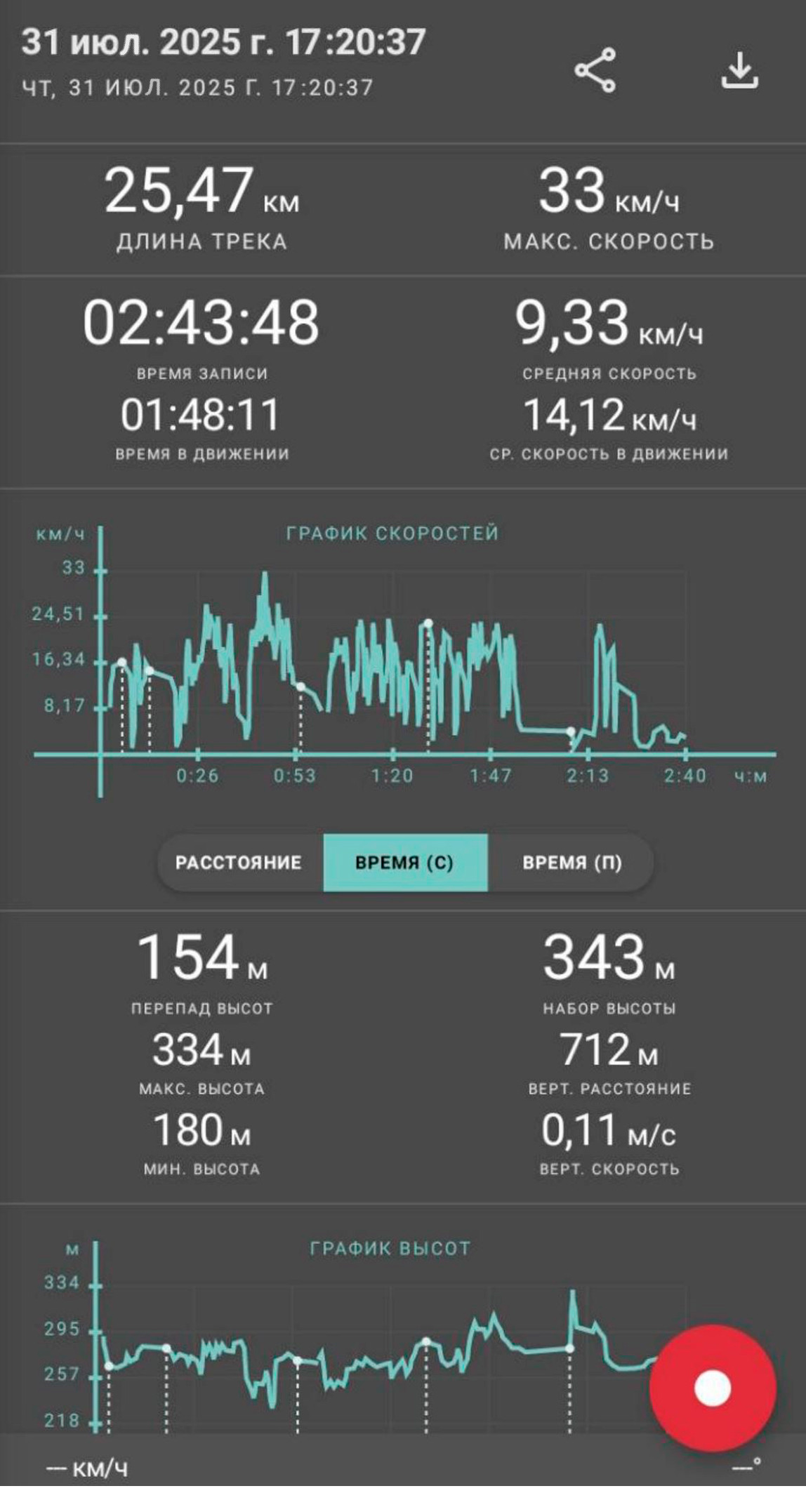The image size is (806, 1512).
Task: Download the track file
Action: coord(739,71)
